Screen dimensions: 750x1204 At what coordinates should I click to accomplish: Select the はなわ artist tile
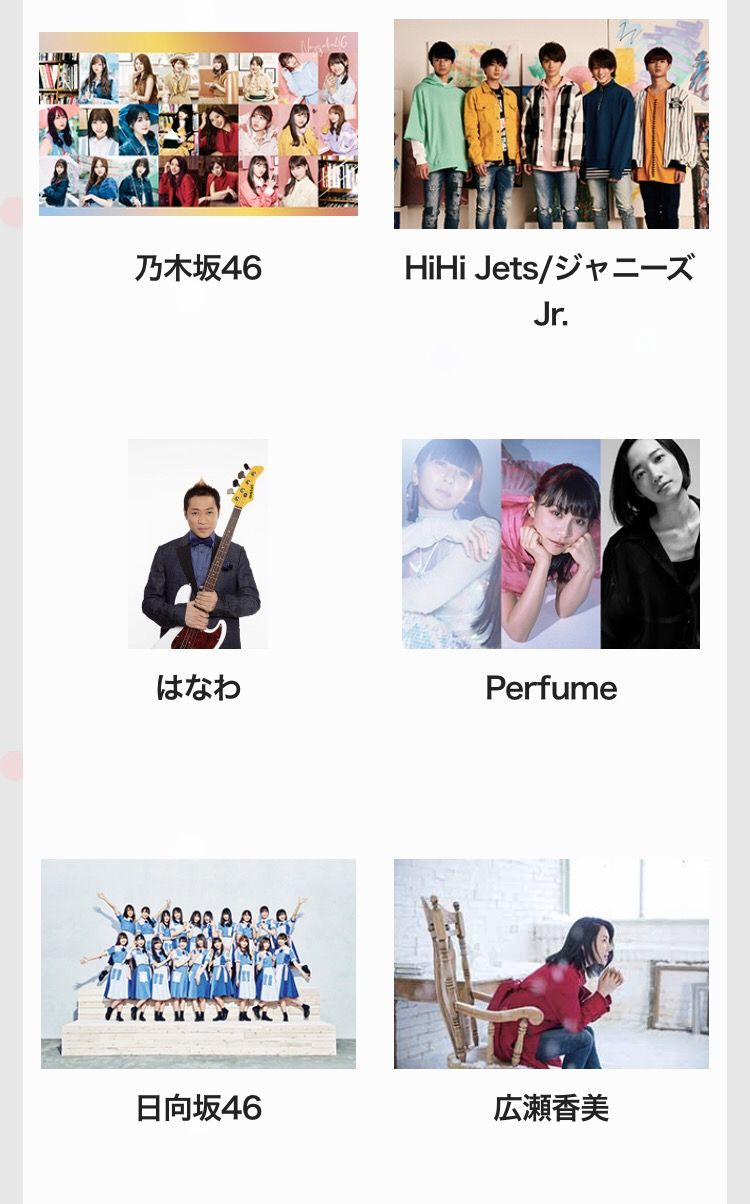click(198, 544)
